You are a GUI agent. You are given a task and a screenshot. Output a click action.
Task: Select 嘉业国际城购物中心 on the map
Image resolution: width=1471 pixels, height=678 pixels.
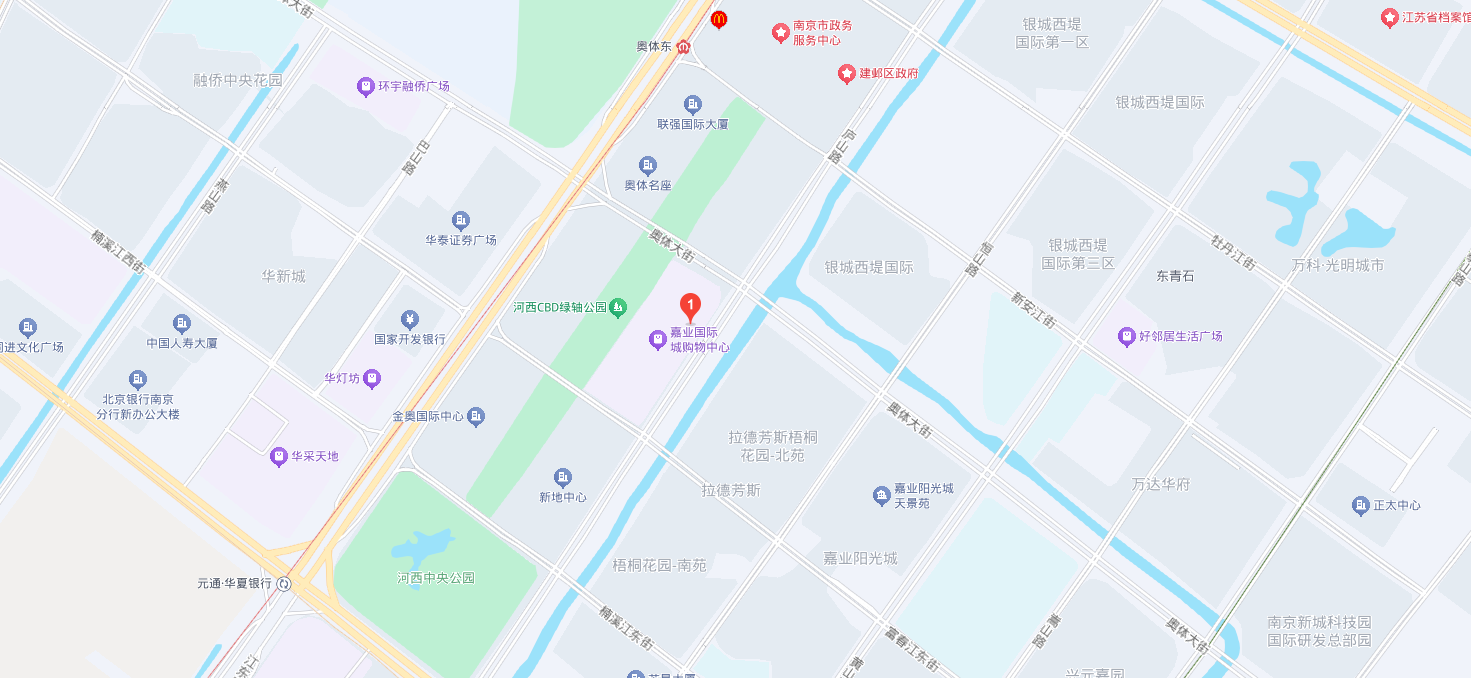pos(657,340)
